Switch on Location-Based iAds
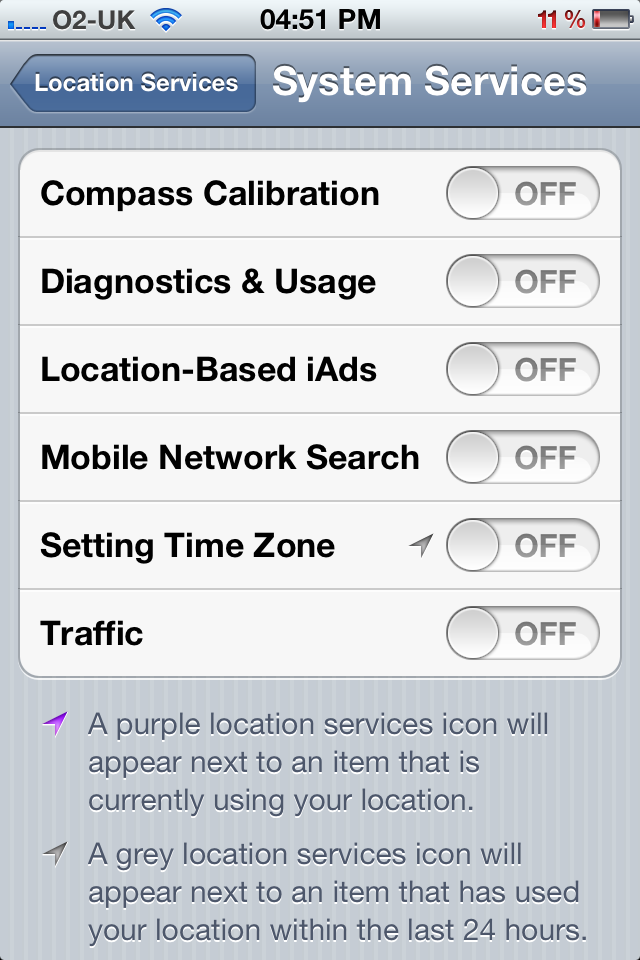Image resolution: width=640 pixels, height=960 pixels. (522, 369)
